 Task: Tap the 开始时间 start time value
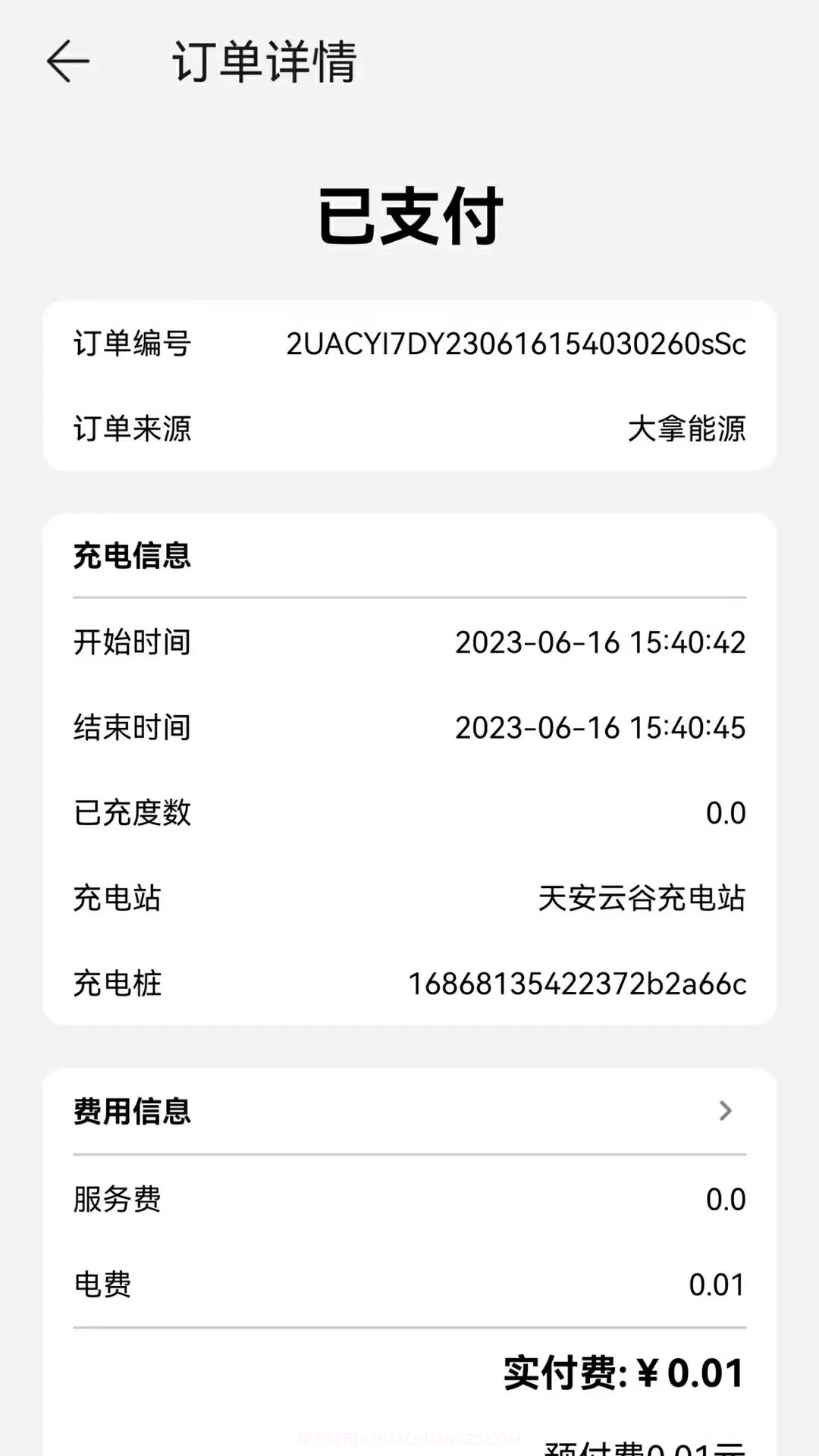pyautogui.click(x=599, y=643)
